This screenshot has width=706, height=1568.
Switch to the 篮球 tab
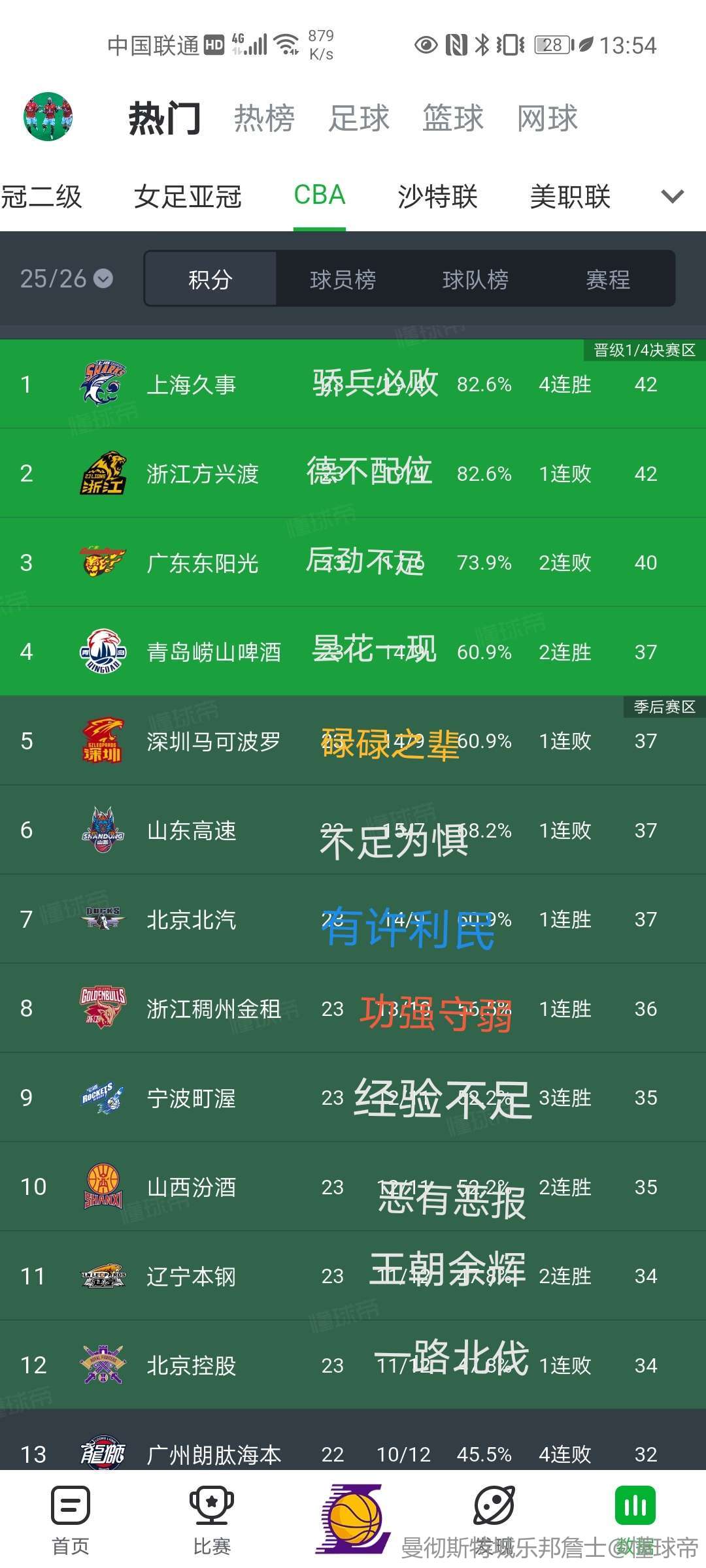click(x=453, y=119)
